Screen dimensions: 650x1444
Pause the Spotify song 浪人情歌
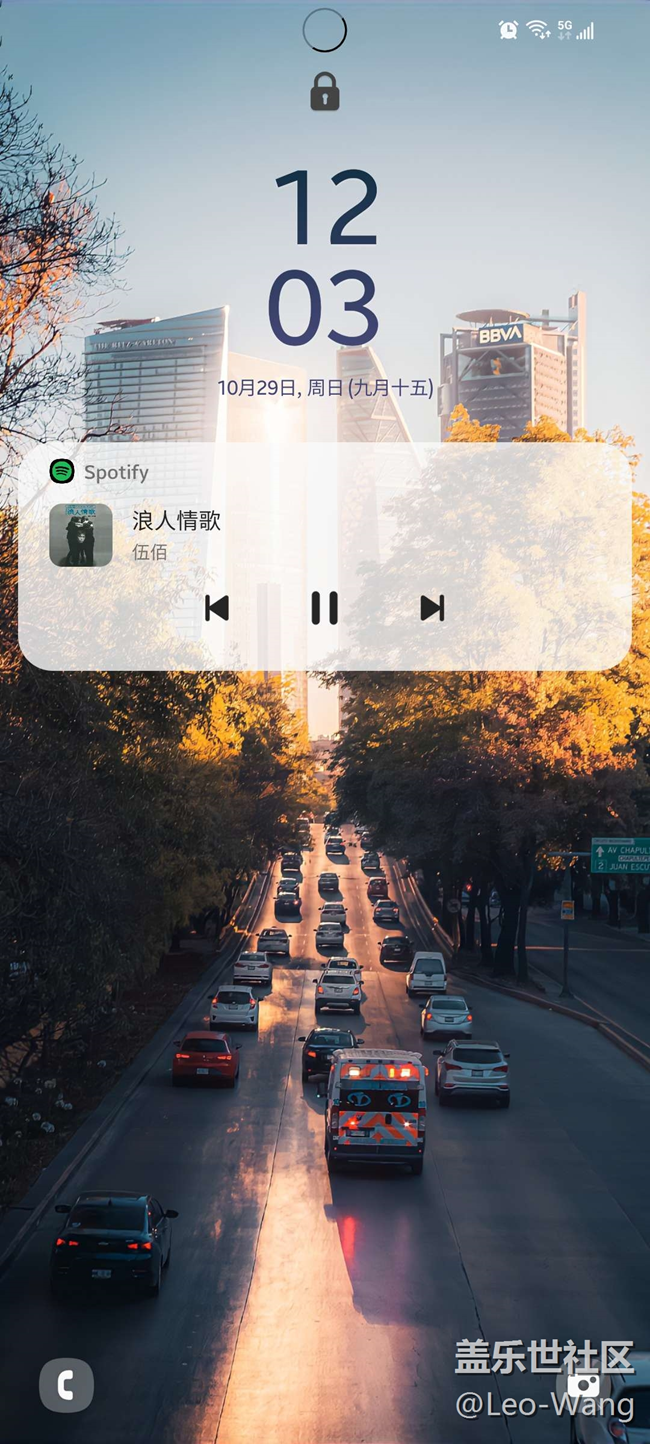(x=324, y=608)
